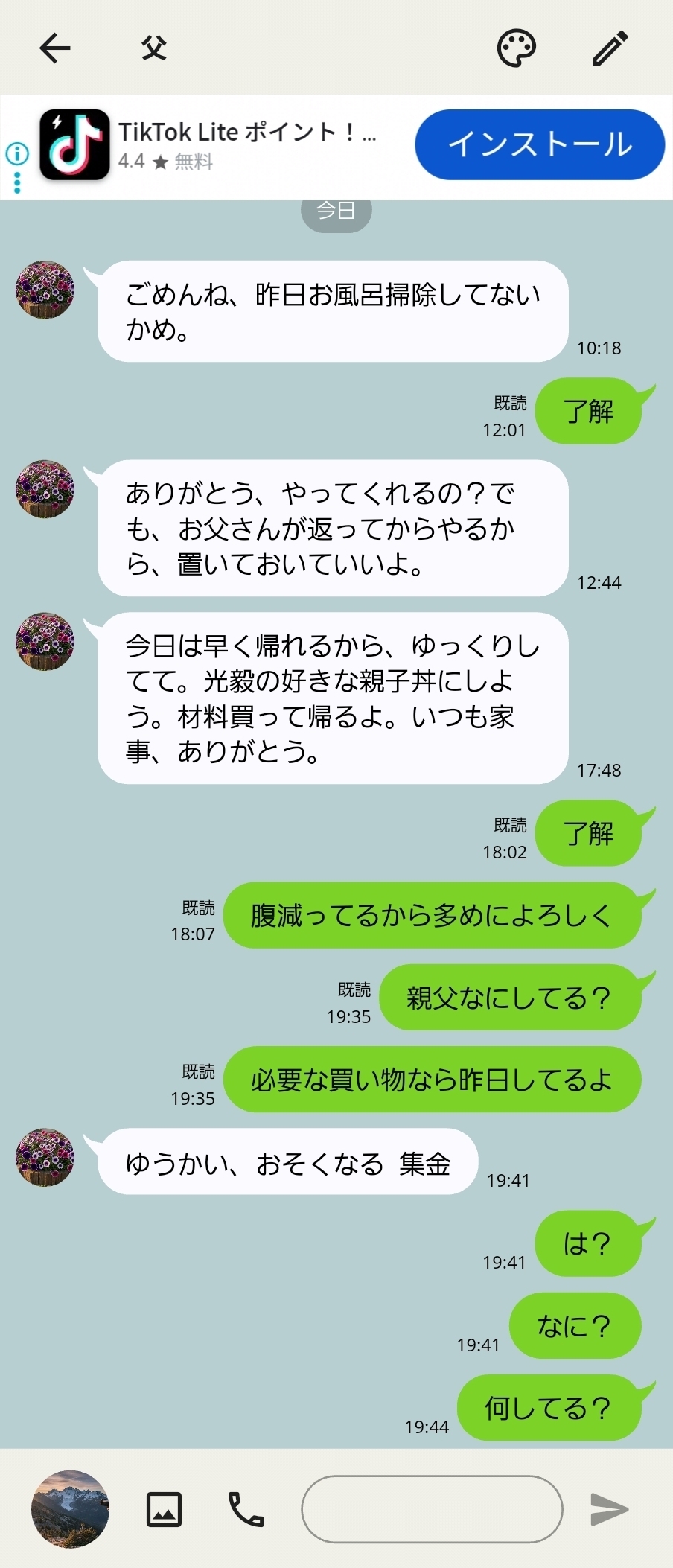Viewport: 673px width, 1568px height.
Task: Attach an image with the picture icon
Action: coord(164,1509)
